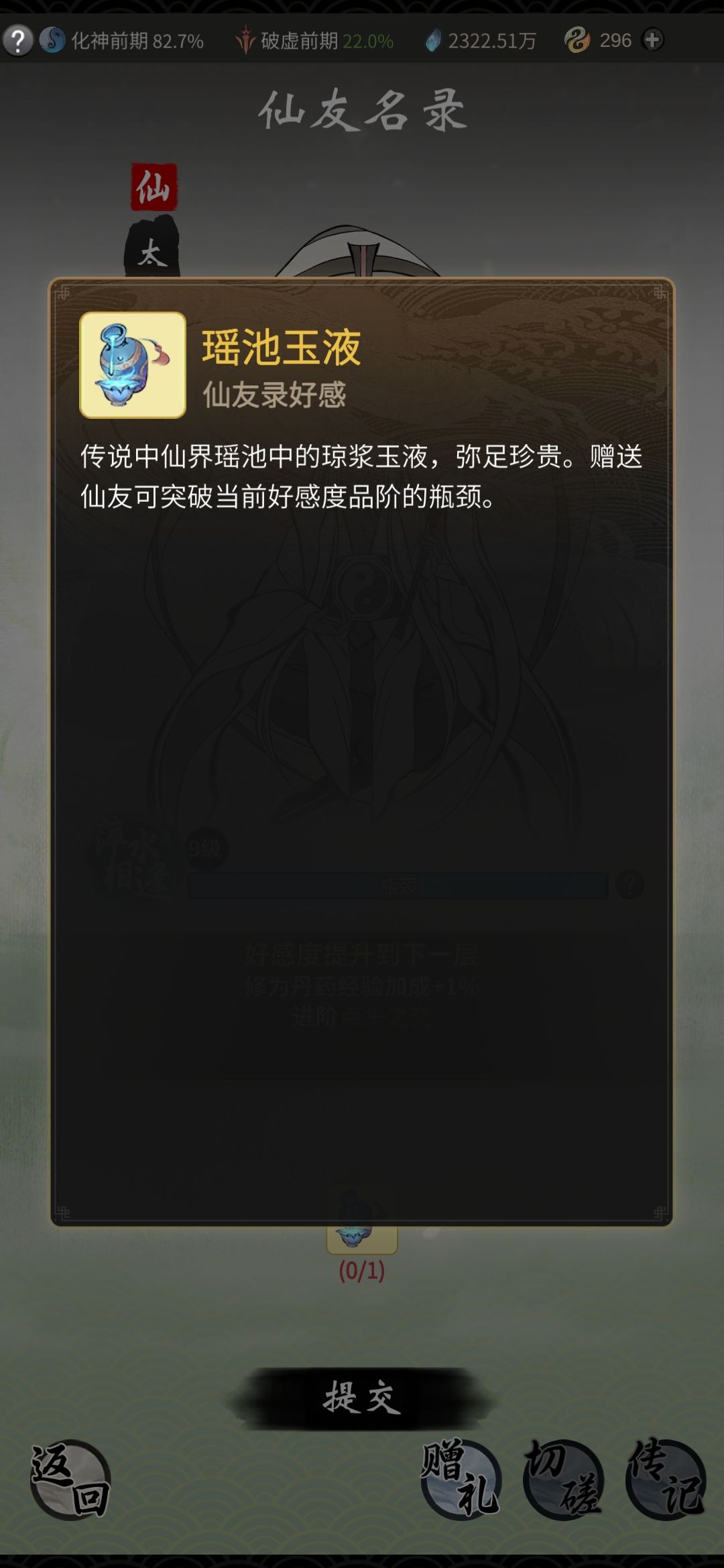The image size is (724, 1568).
Task: Open the top-left question mark help icon
Action: pyautogui.click(x=19, y=40)
